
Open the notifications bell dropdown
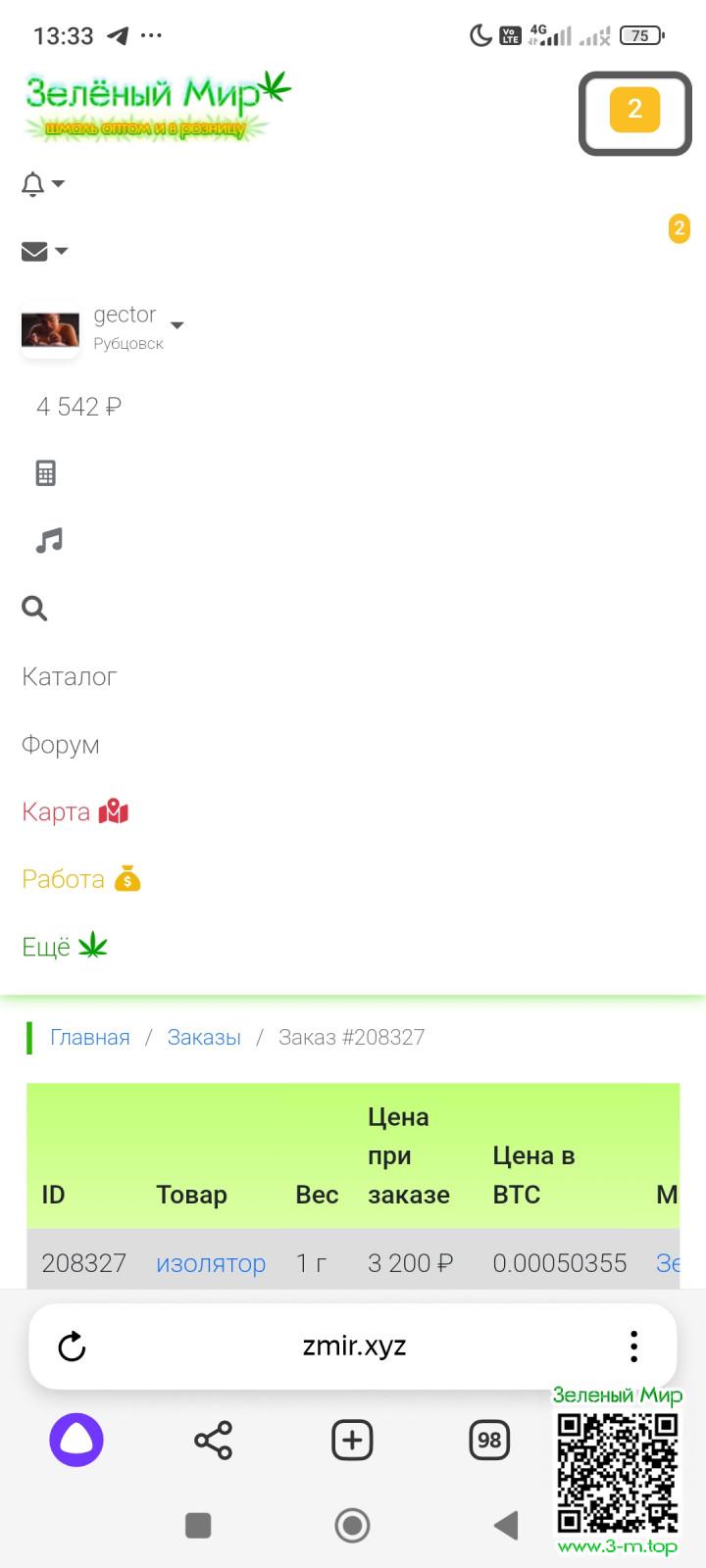click(43, 183)
